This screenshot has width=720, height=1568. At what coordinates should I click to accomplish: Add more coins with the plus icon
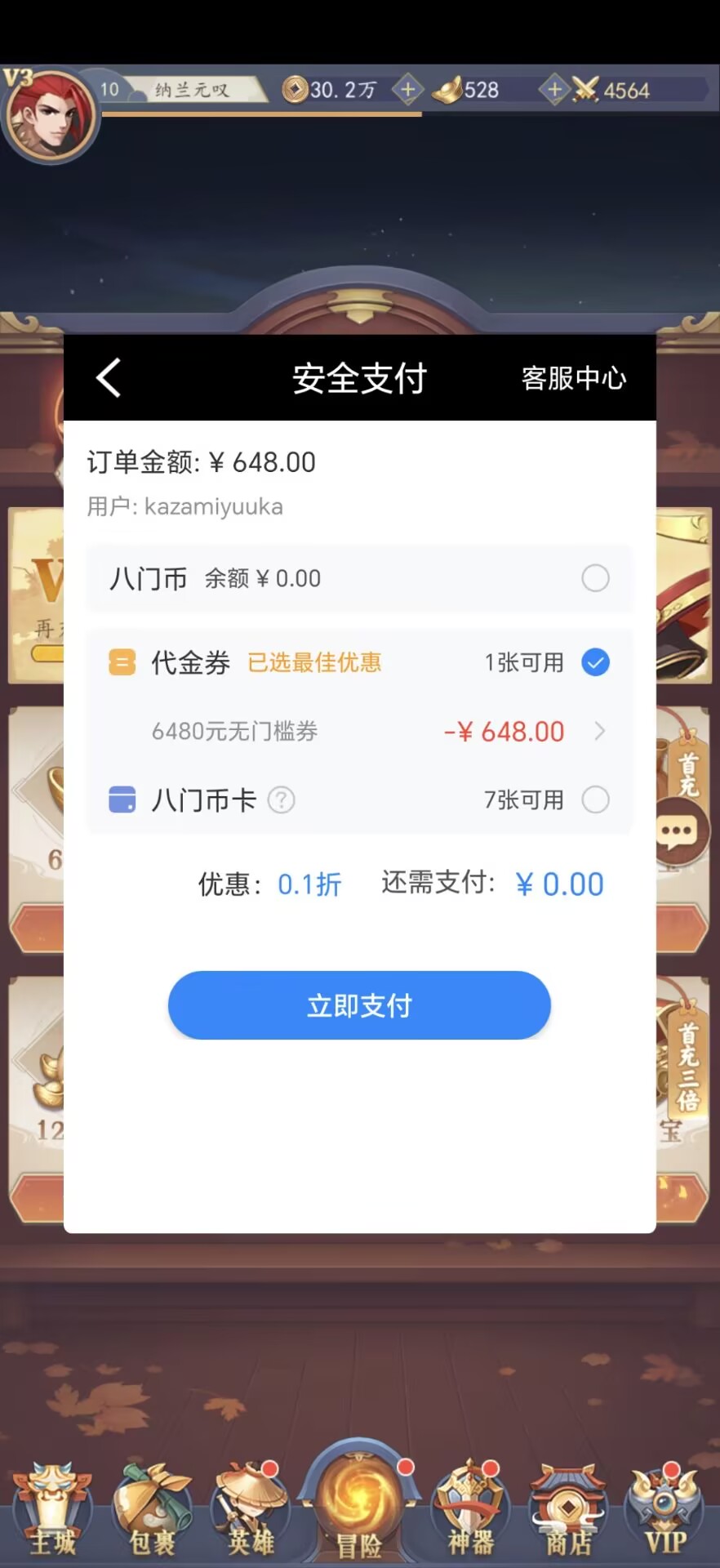pos(407,89)
